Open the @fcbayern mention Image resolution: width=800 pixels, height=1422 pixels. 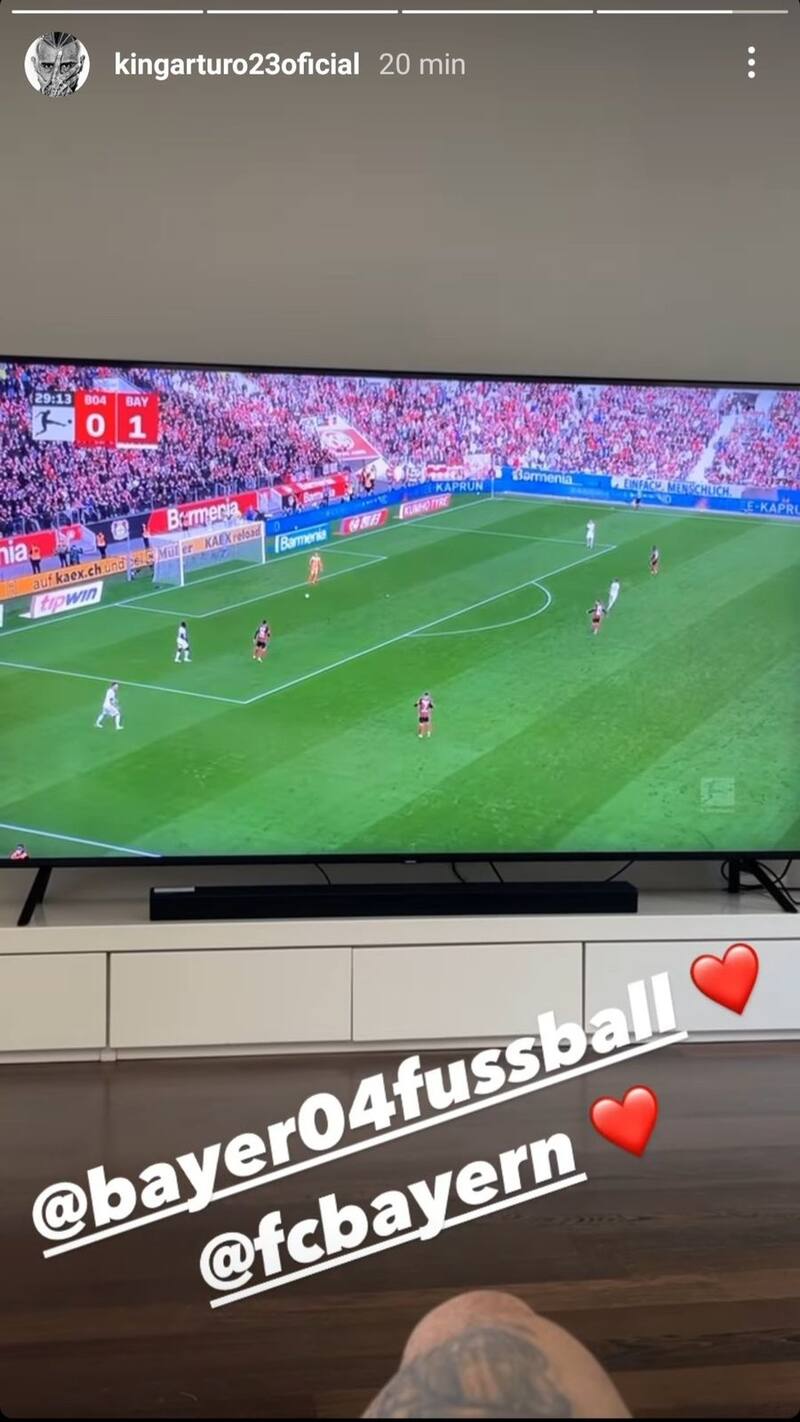point(390,1217)
